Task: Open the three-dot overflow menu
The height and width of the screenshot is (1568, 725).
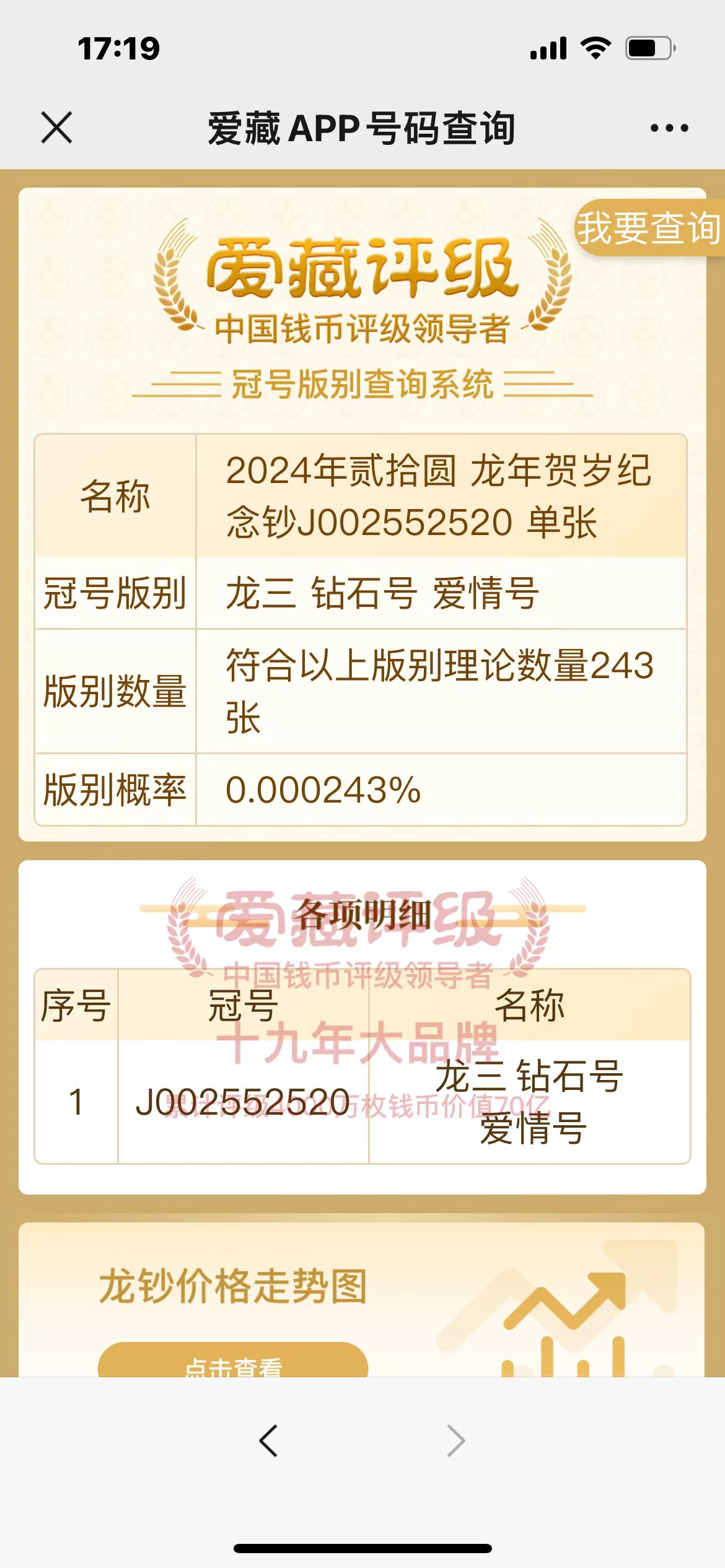Action: point(669,128)
